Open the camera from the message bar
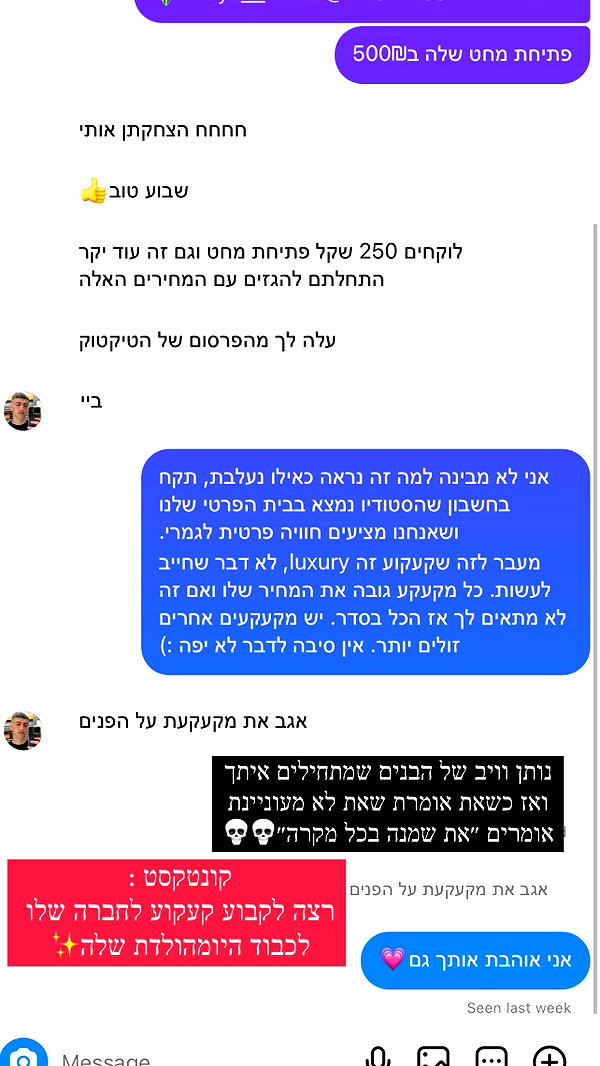Image resolution: width=600 pixels, height=1066 pixels. 24,1056
